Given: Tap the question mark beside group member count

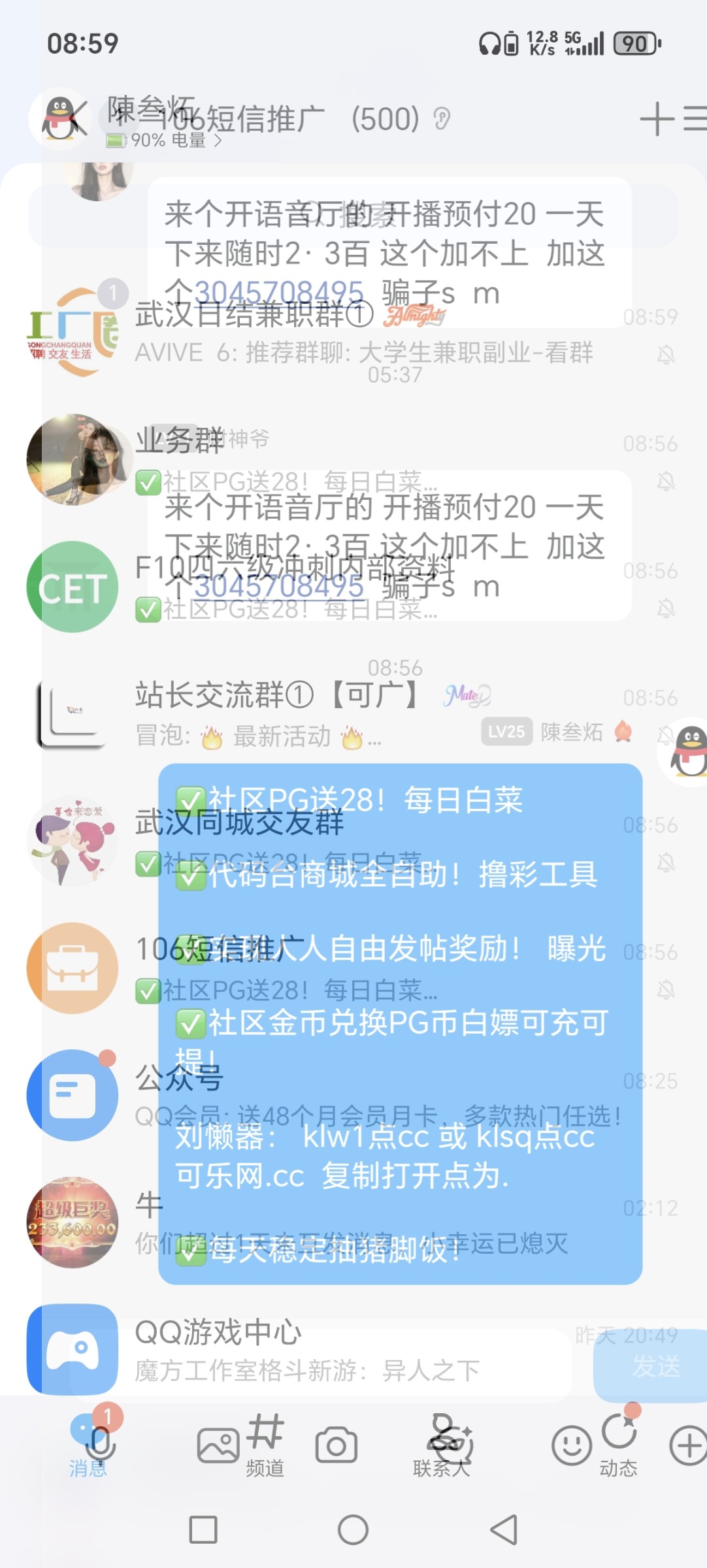Looking at the screenshot, I should pos(442,119).
